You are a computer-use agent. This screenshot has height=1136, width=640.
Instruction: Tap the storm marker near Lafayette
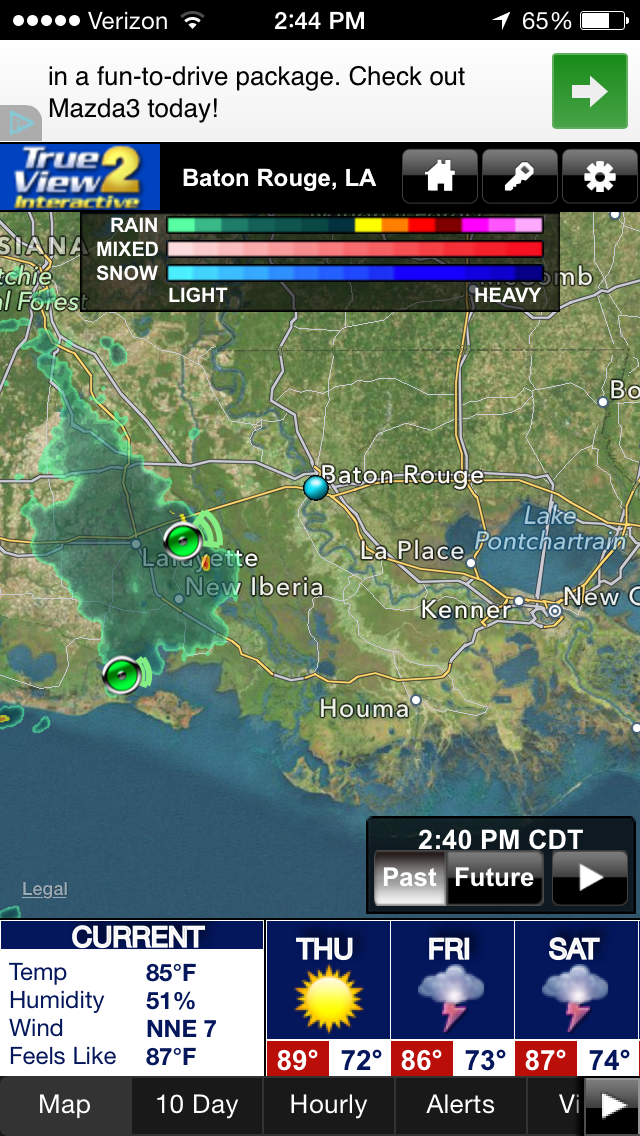[183, 540]
